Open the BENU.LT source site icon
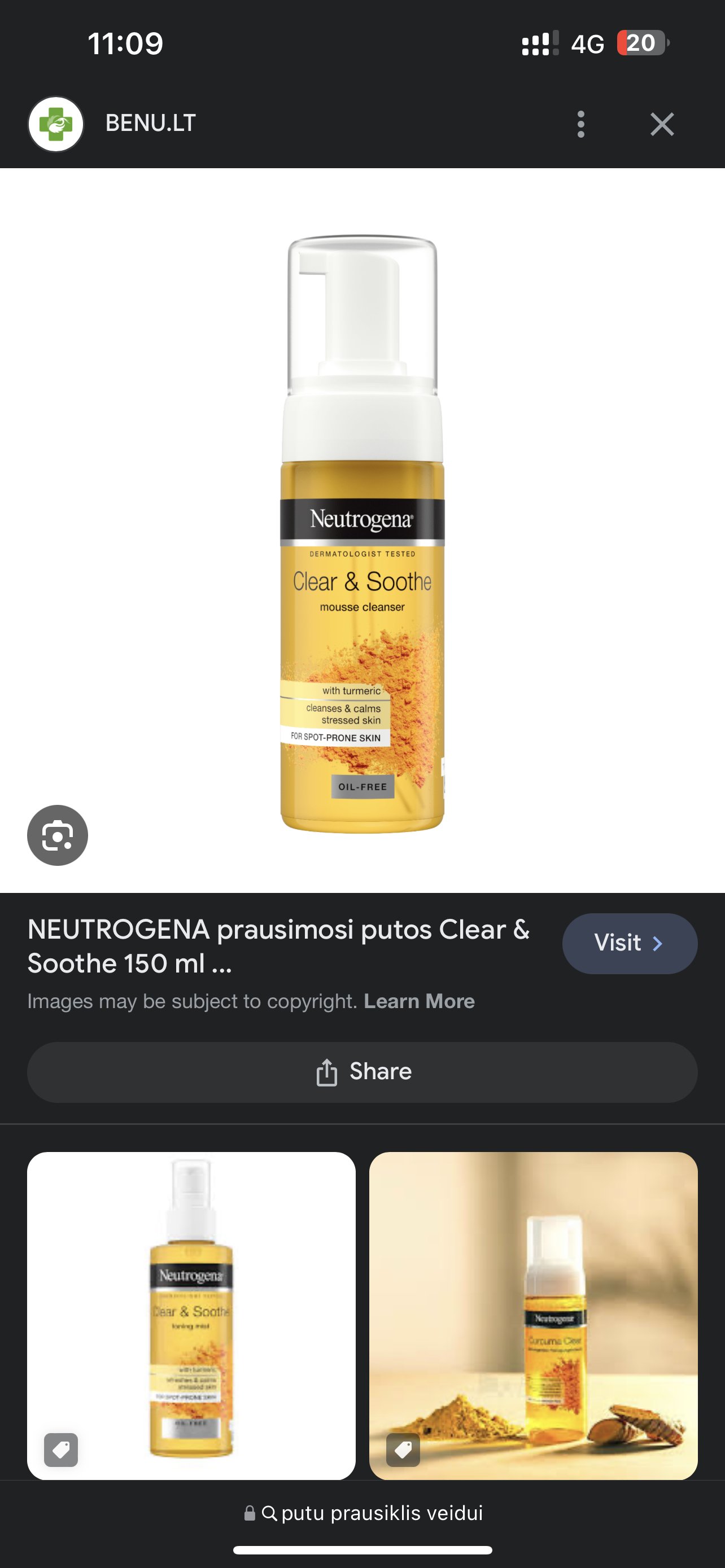 click(x=56, y=124)
